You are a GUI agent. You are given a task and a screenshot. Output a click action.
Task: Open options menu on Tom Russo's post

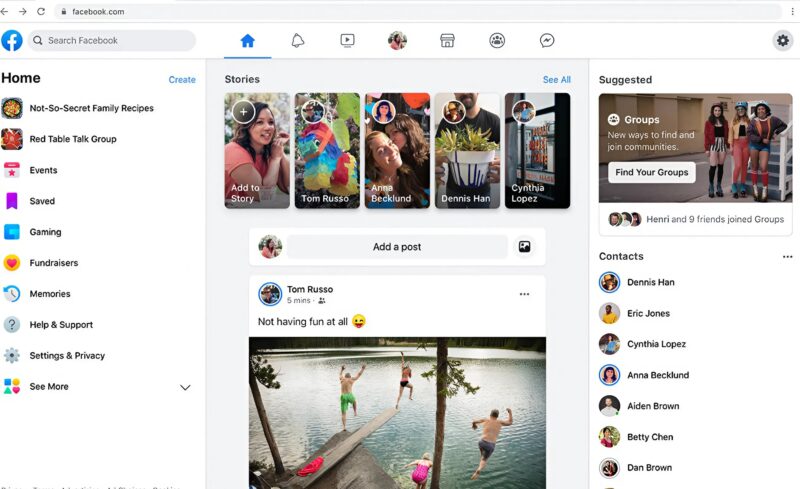tap(524, 294)
